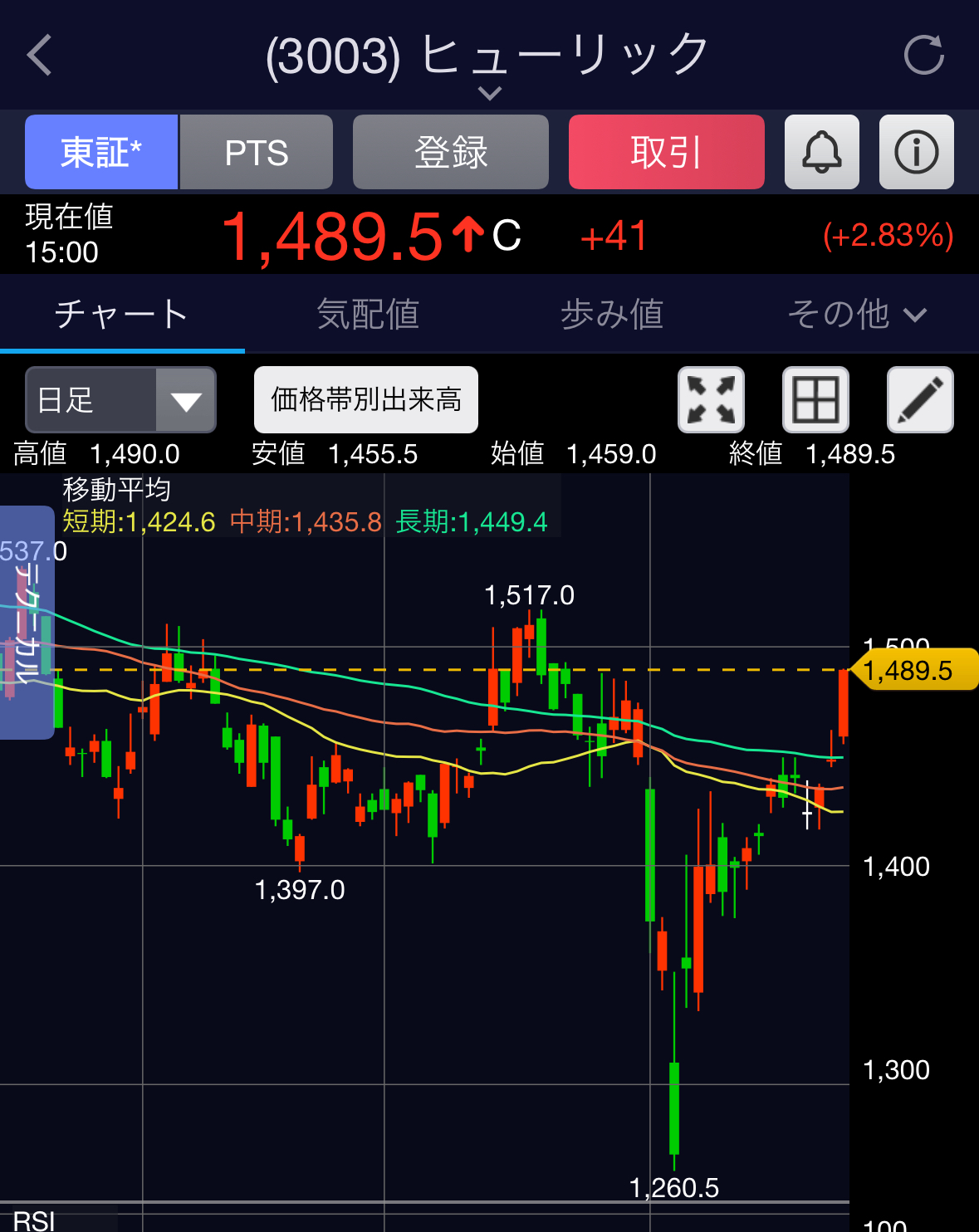Viewport: 979px width, 1232px height.
Task: Switch to PTS market
Action: click(257, 153)
